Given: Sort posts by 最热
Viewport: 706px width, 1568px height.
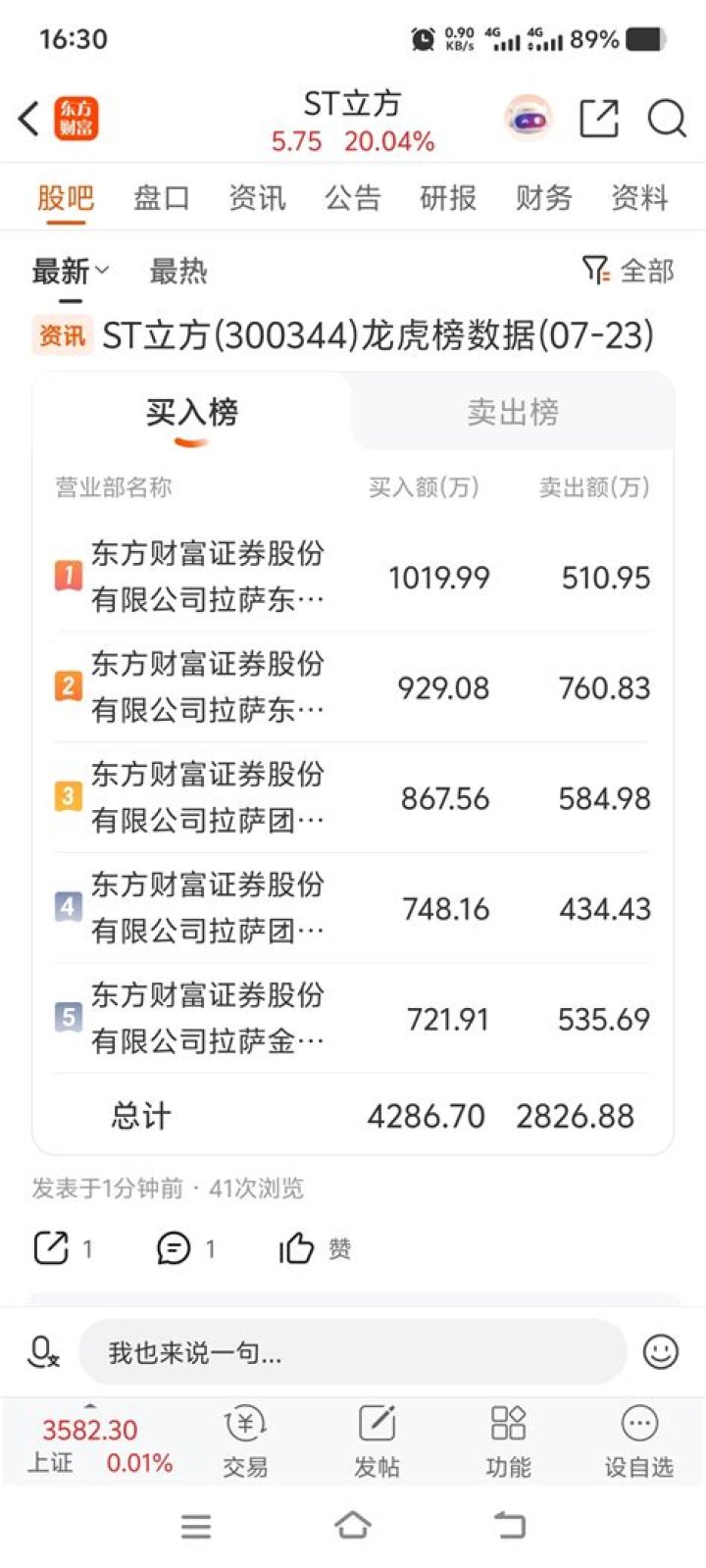Looking at the screenshot, I should [177, 271].
